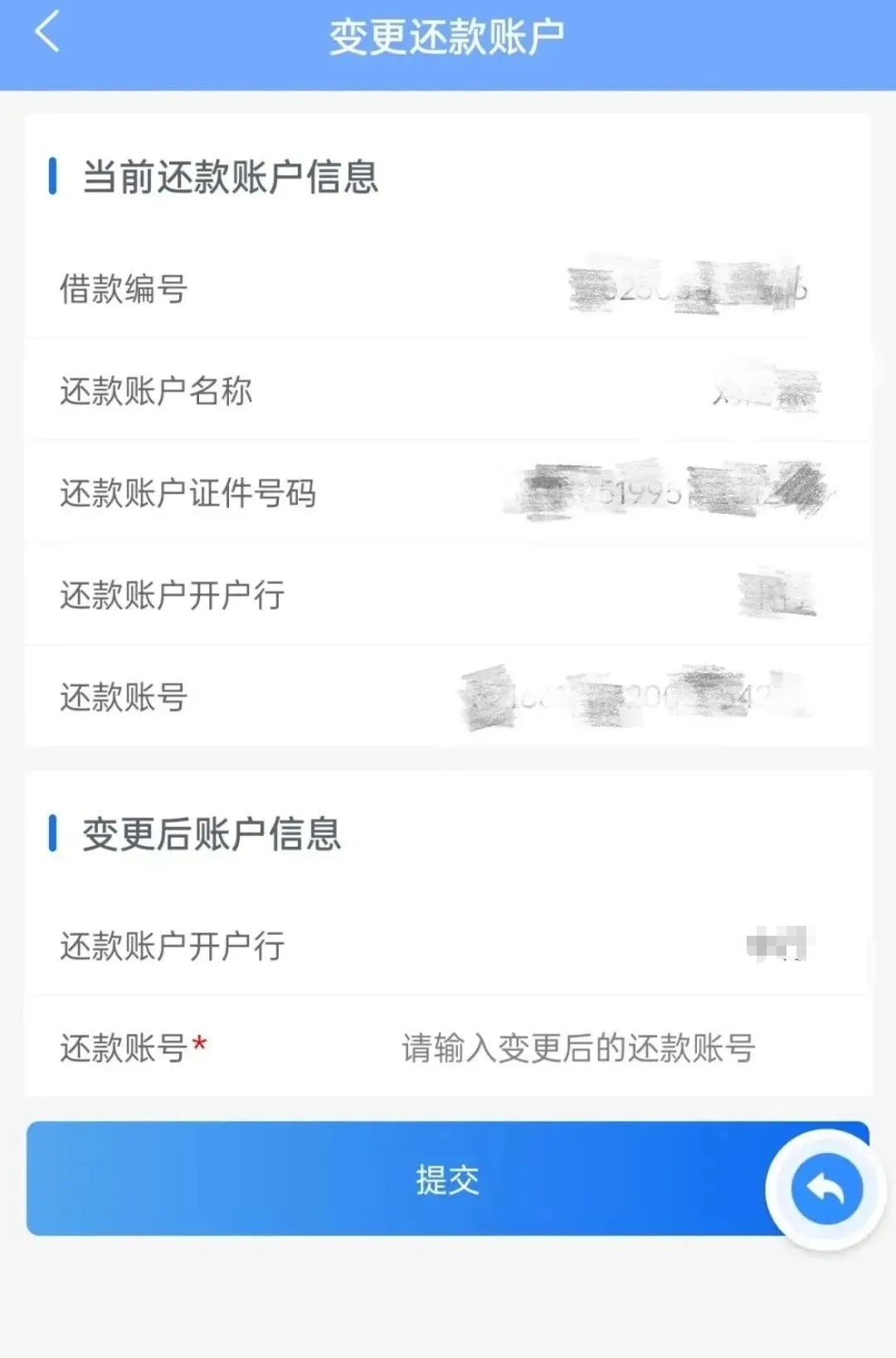Tap the 请输入变更后的还款账号 input field
The height and width of the screenshot is (1358, 896).
pyautogui.click(x=577, y=1048)
